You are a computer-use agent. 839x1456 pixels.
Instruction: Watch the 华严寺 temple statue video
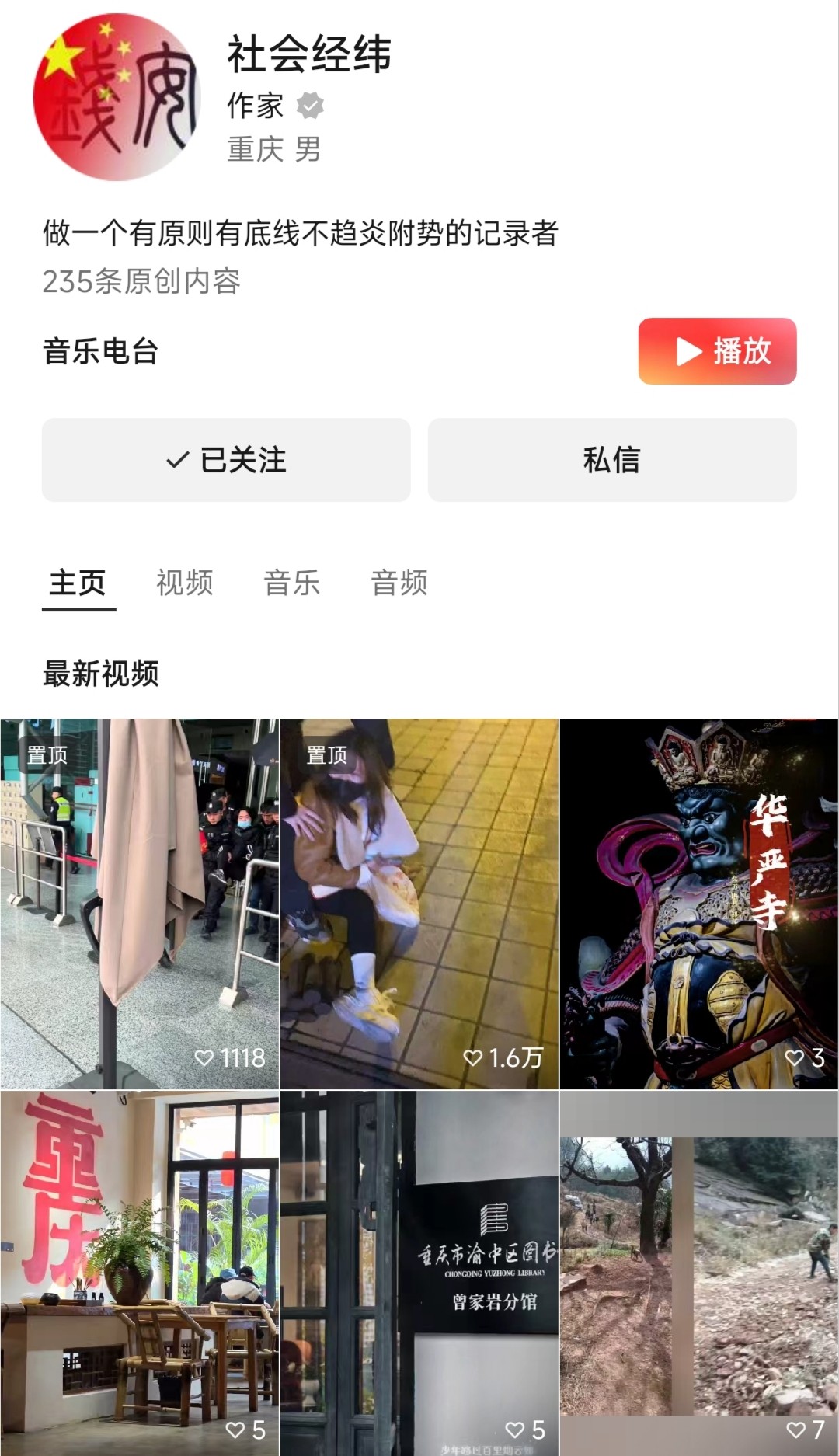coord(699,903)
